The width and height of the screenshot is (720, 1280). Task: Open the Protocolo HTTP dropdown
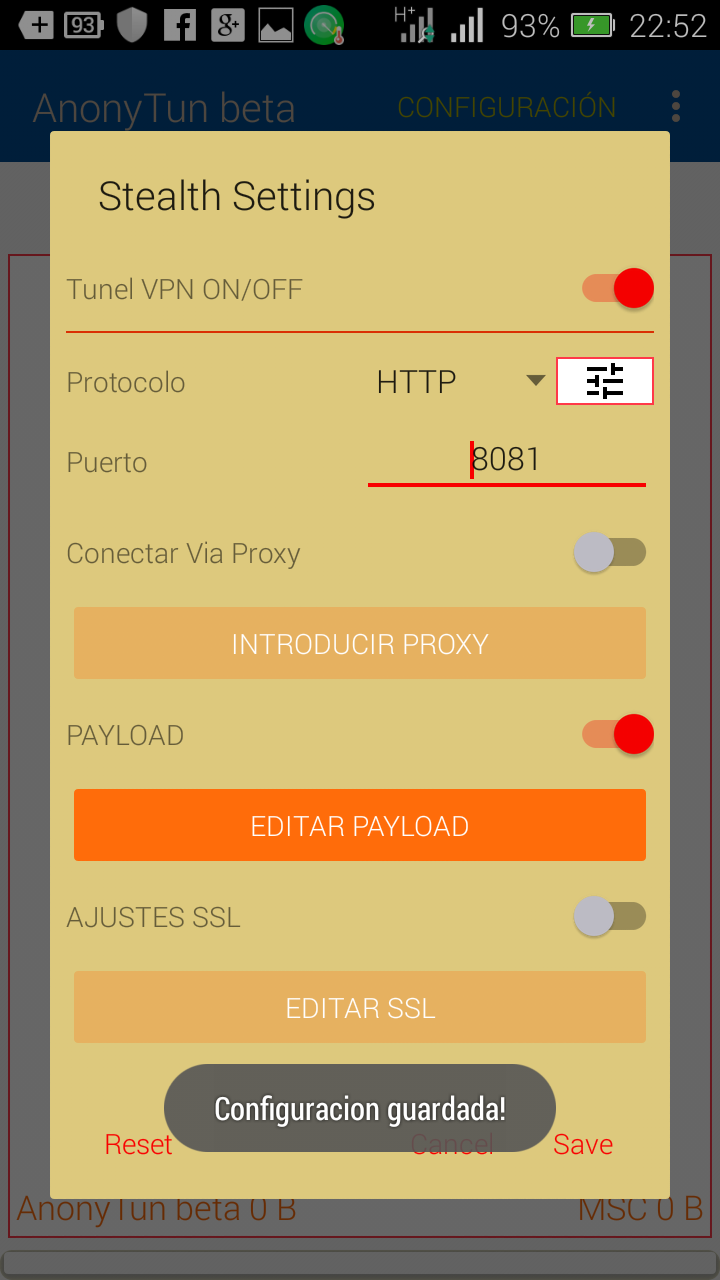point(460,382)
